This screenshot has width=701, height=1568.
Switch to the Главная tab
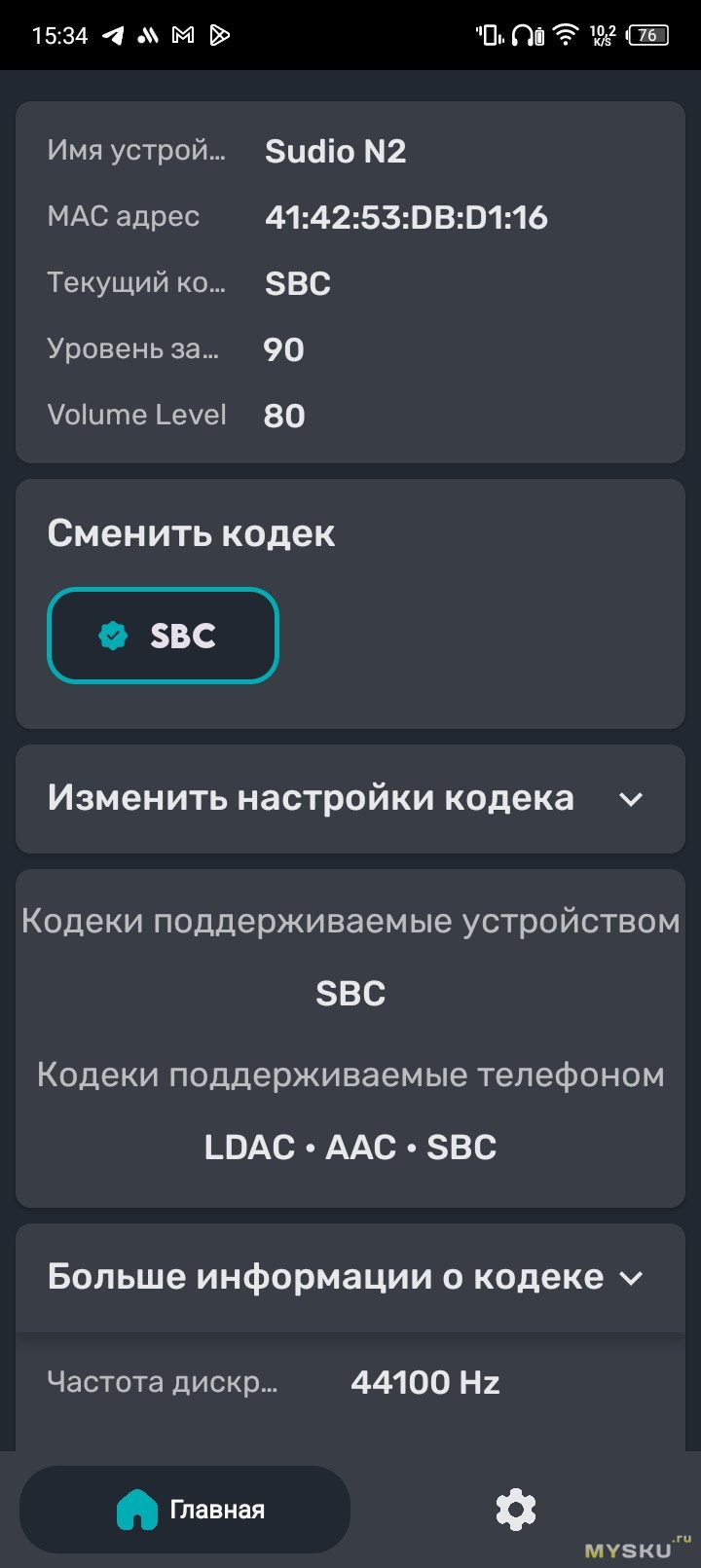(x=185, y=1510)
